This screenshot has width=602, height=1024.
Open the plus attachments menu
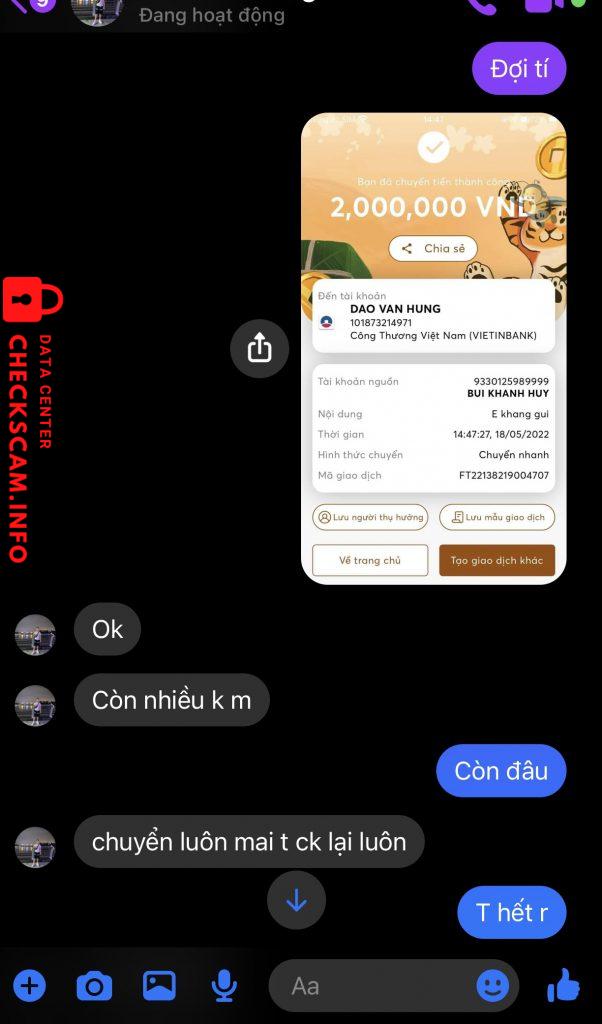coord(29,985)
